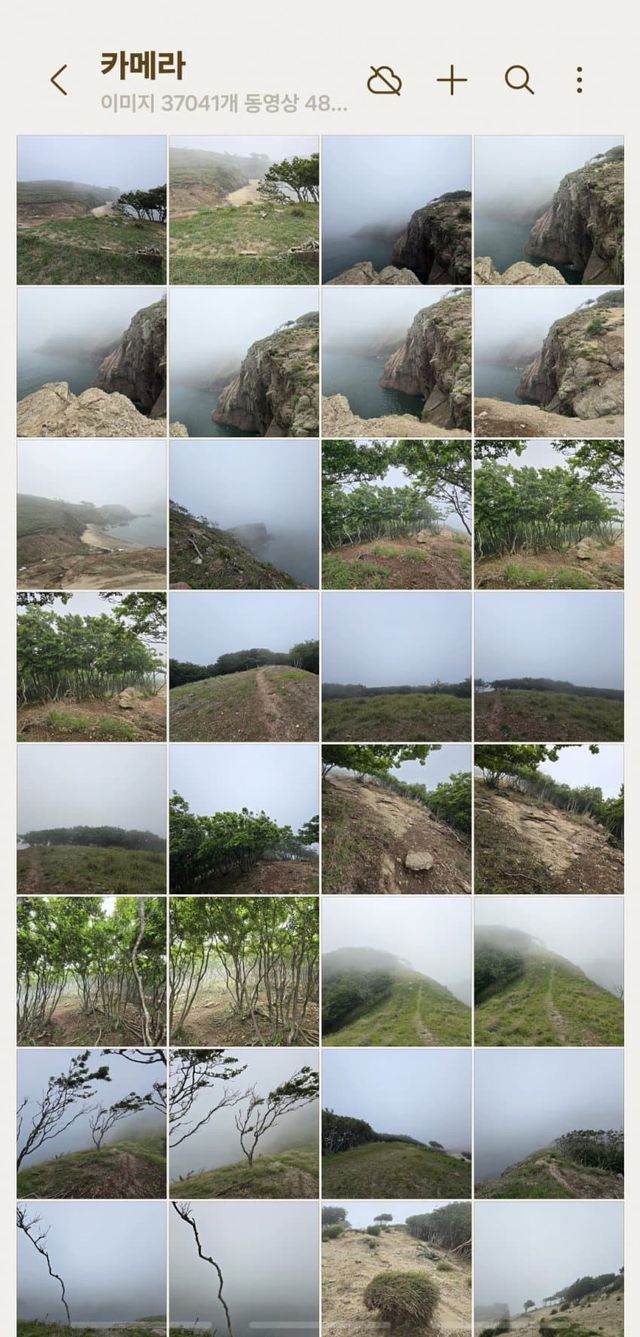Tap the plus icon to add
The width and height of the screenshot is (640, 1337).
click(452, 80)
